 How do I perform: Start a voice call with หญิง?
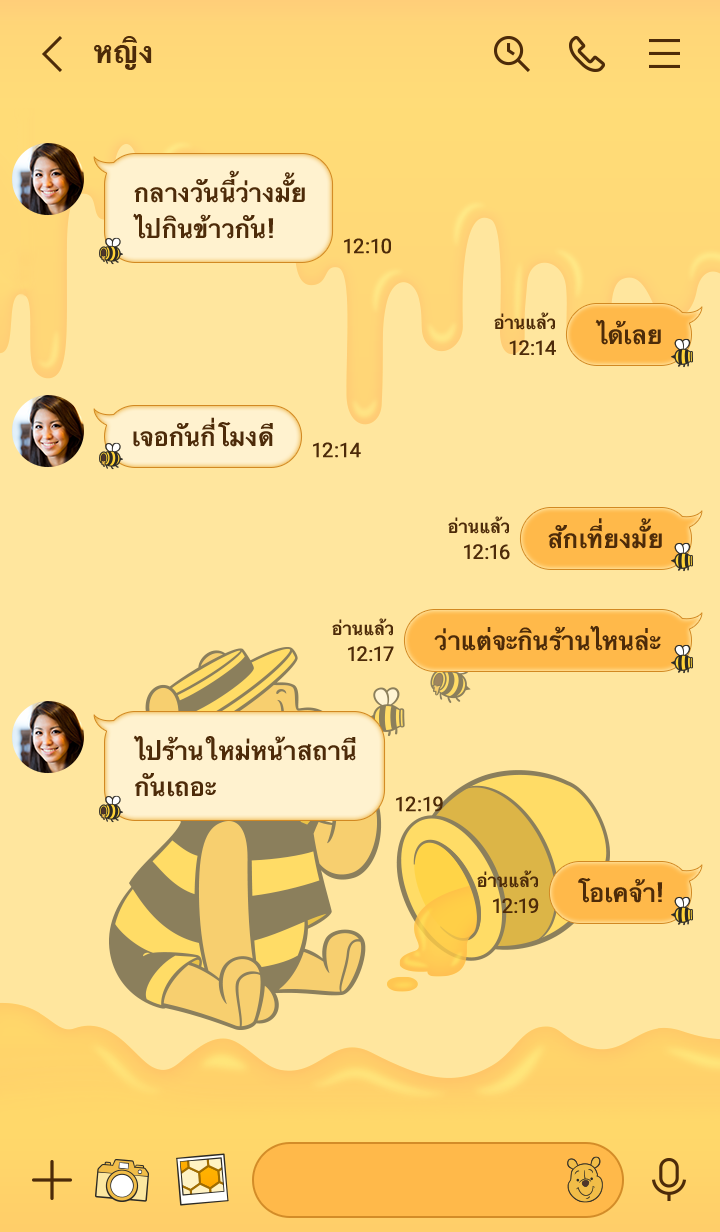click(x=587, y=54)
